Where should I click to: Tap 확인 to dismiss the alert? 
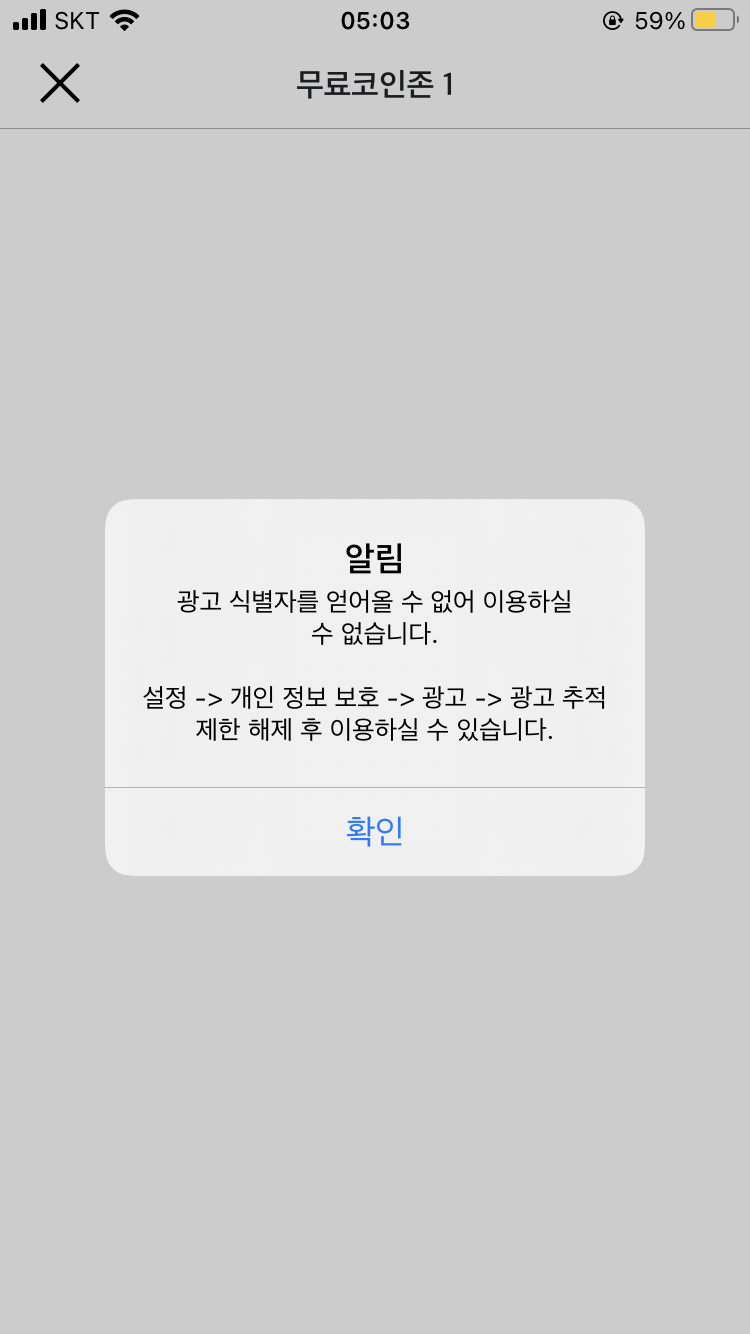pyautogui.click(x=374, y=831)
